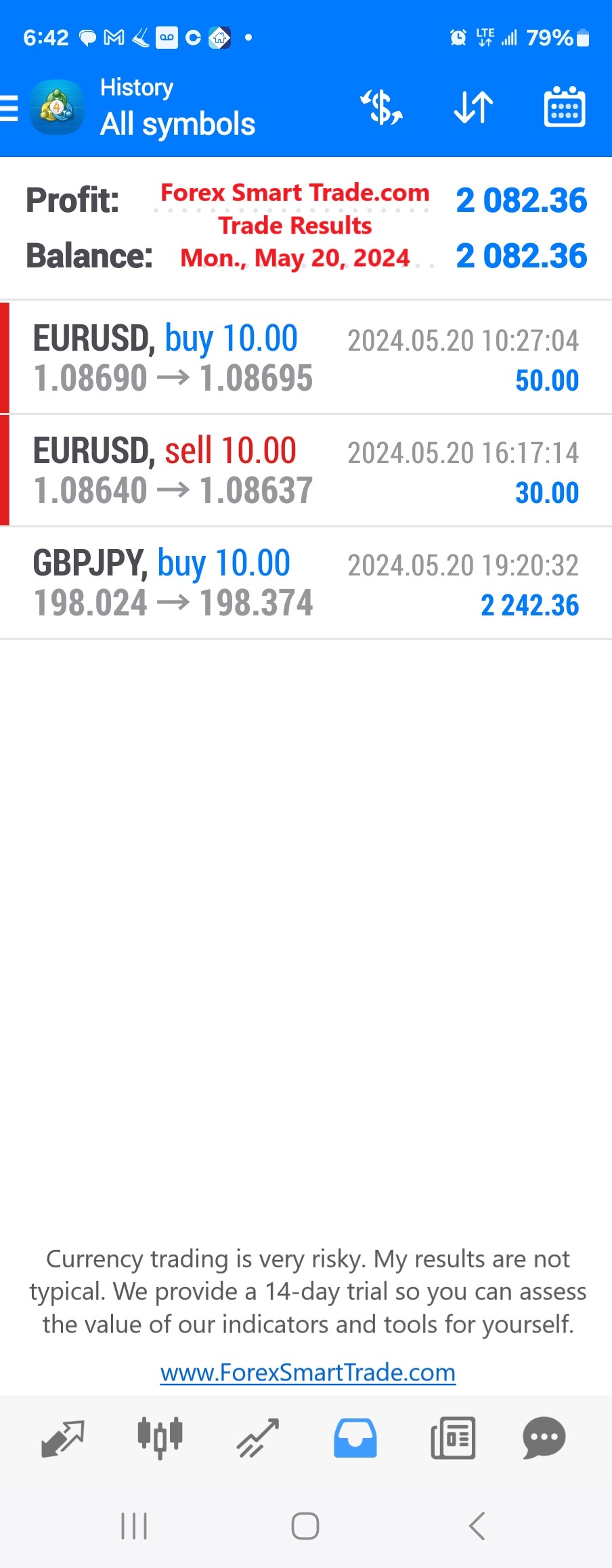Tap the Profit amount 2 082.36
Image resolution: width=612 pixels, height=1568 pixels.
522,199
